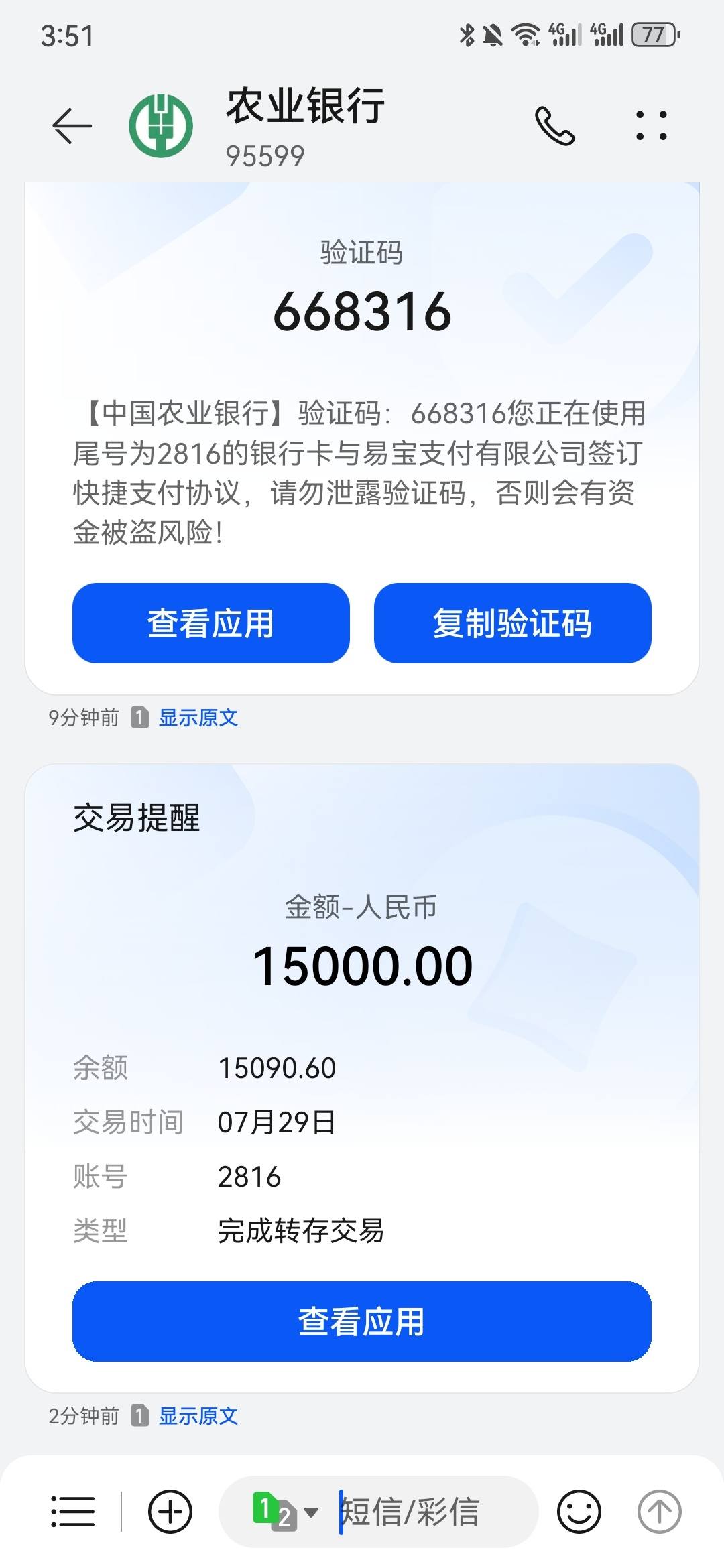The height and width of the screenshot is (1568, 724).
Task: Tap 查看应用 in the 交易提醒 card
Action: pyautogui.click(x=362, y=1321)
